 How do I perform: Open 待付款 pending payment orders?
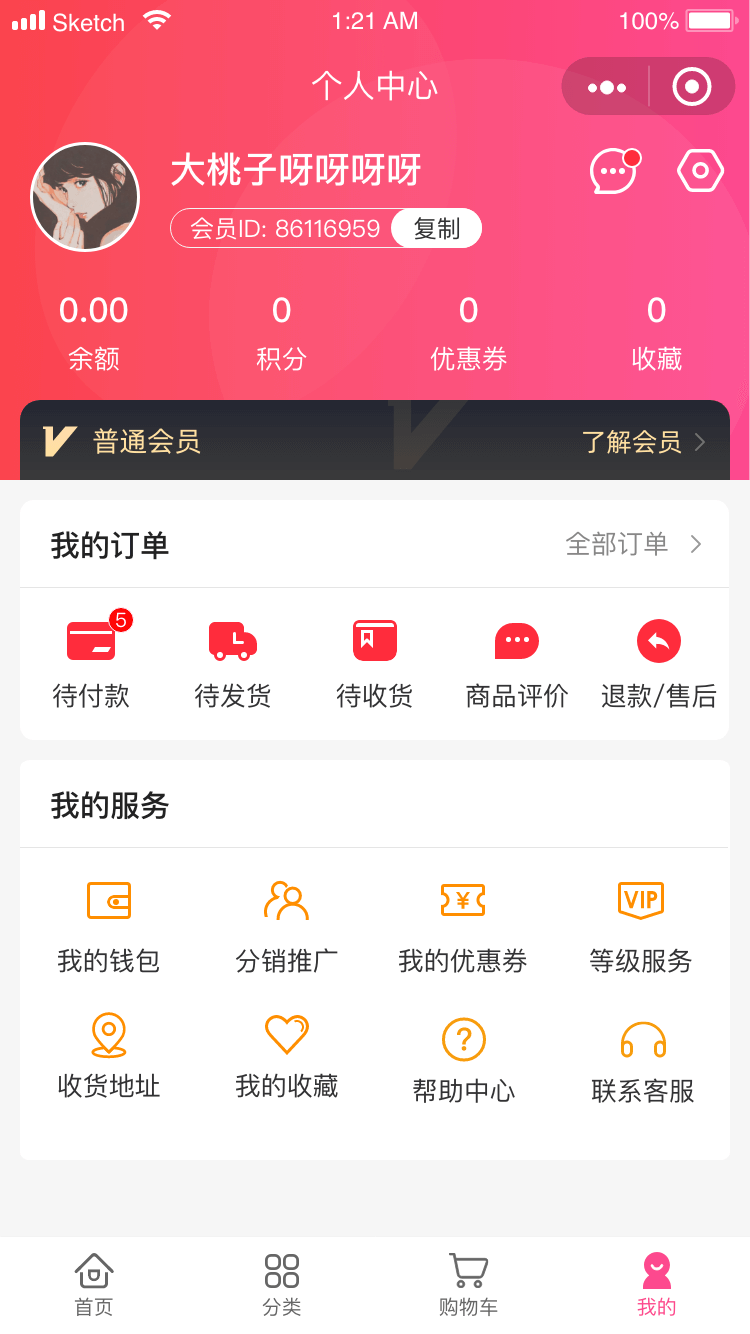(x=91, y=660)
